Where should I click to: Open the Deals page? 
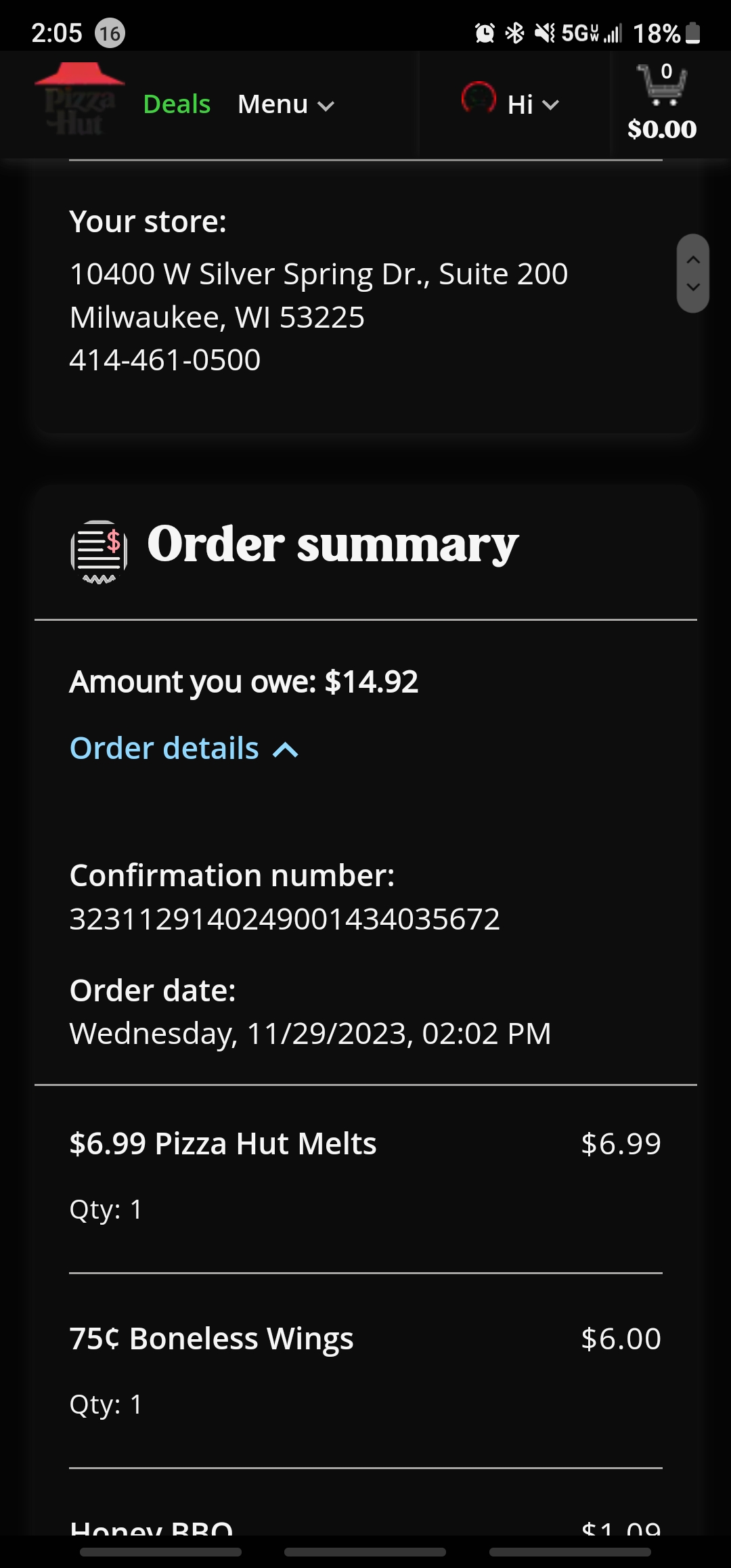(177, 104)
